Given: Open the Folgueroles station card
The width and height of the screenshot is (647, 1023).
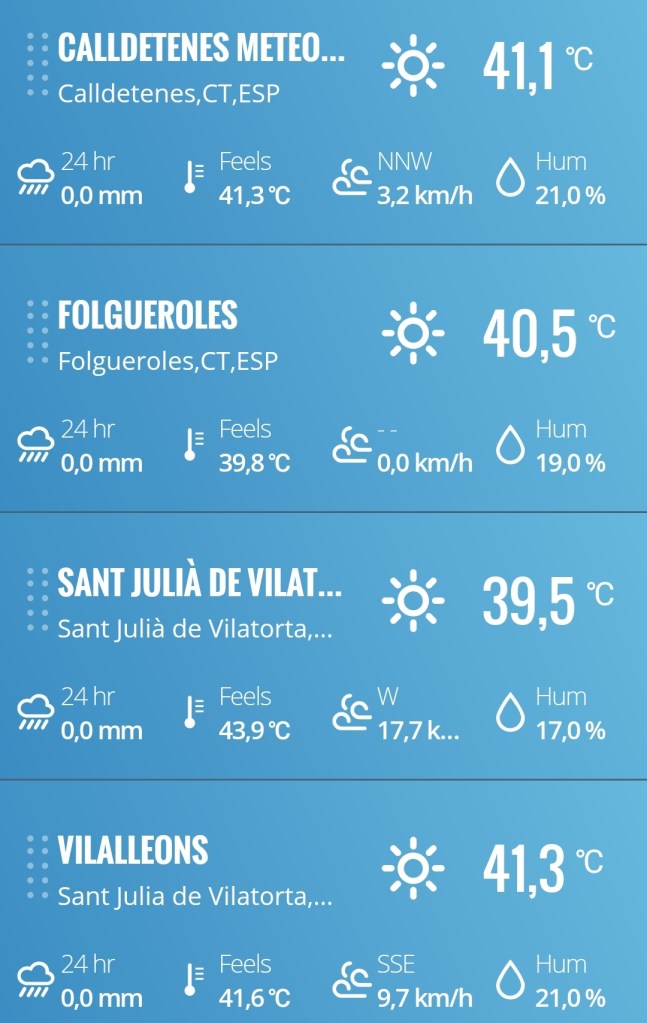Looking at the screenshot, I should click(x=148, y=316).
